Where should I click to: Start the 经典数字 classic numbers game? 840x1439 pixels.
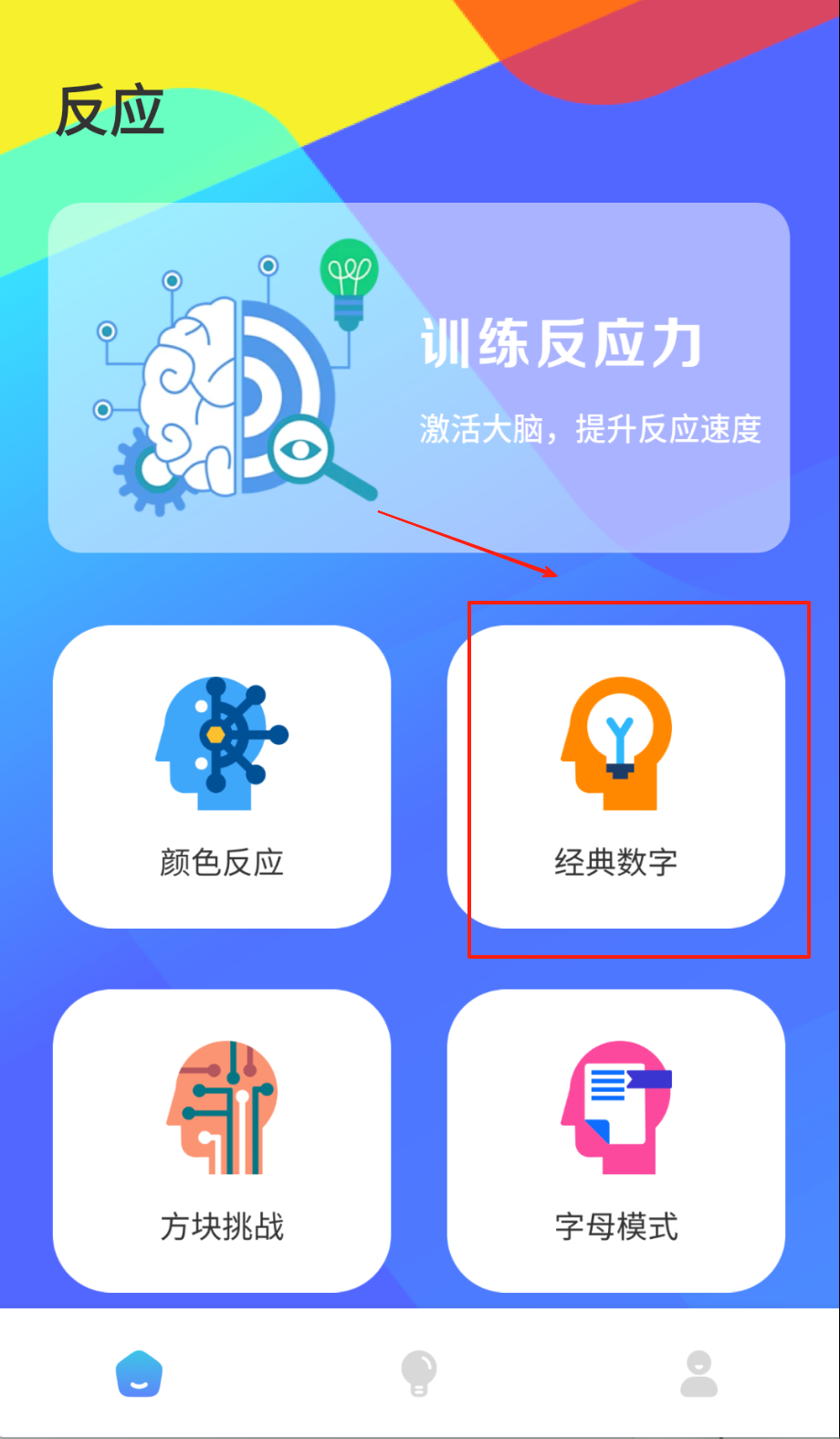click(616, 776)
